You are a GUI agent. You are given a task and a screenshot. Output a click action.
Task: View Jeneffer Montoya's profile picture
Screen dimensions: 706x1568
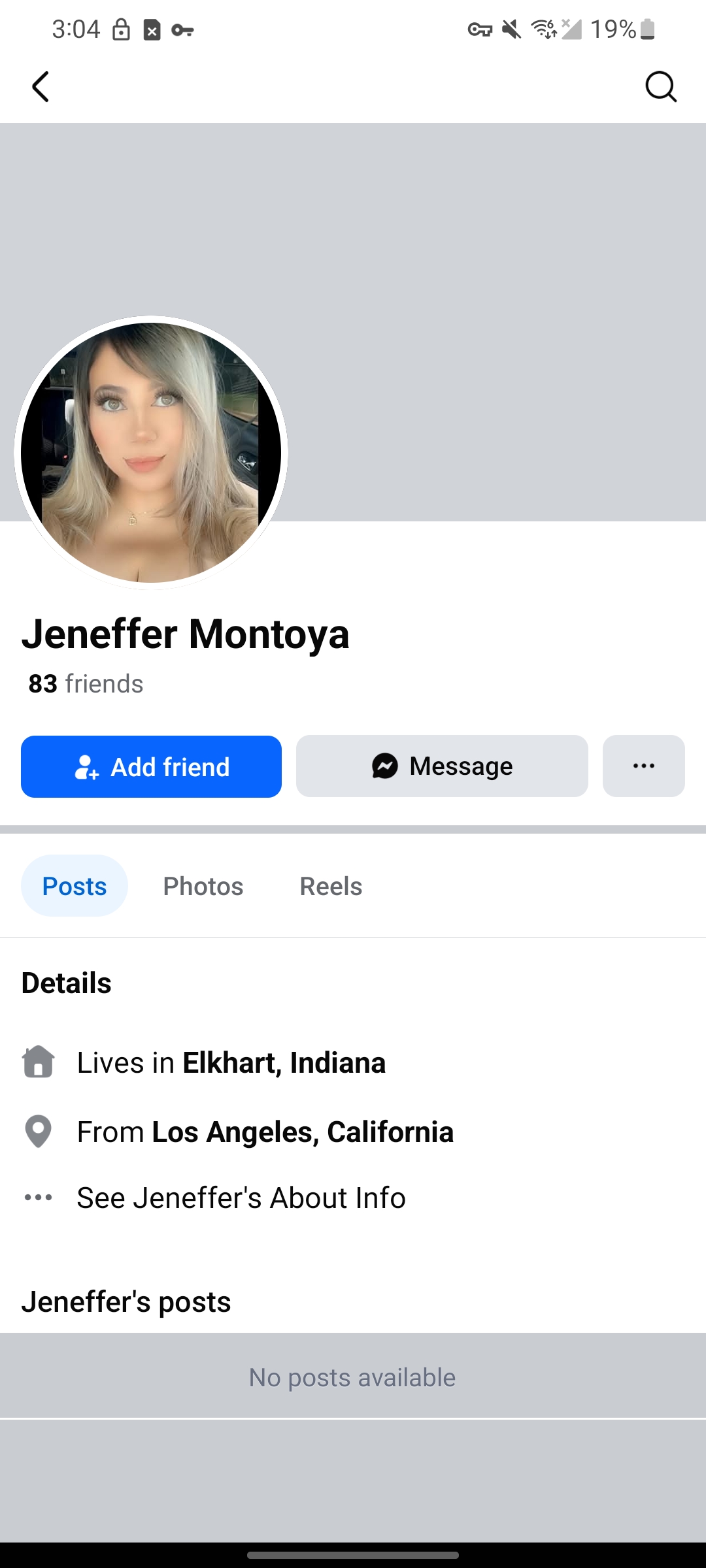tap(151, 452)
